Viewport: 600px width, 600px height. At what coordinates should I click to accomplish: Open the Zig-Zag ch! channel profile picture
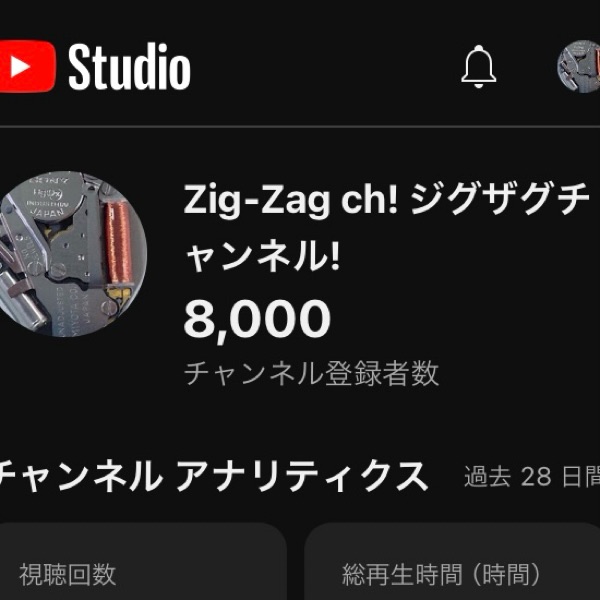(x=70, y=260)
